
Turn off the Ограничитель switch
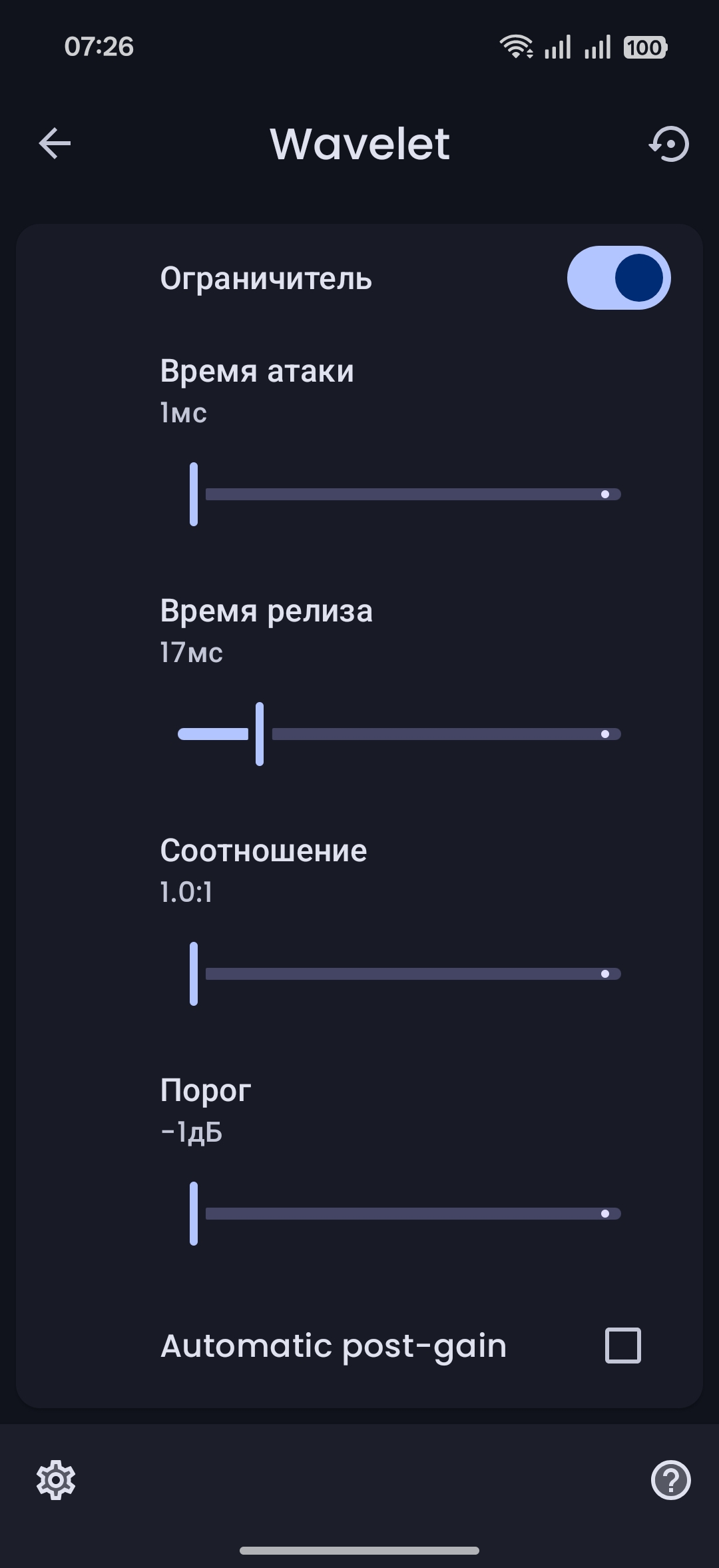tap(618, 278)
